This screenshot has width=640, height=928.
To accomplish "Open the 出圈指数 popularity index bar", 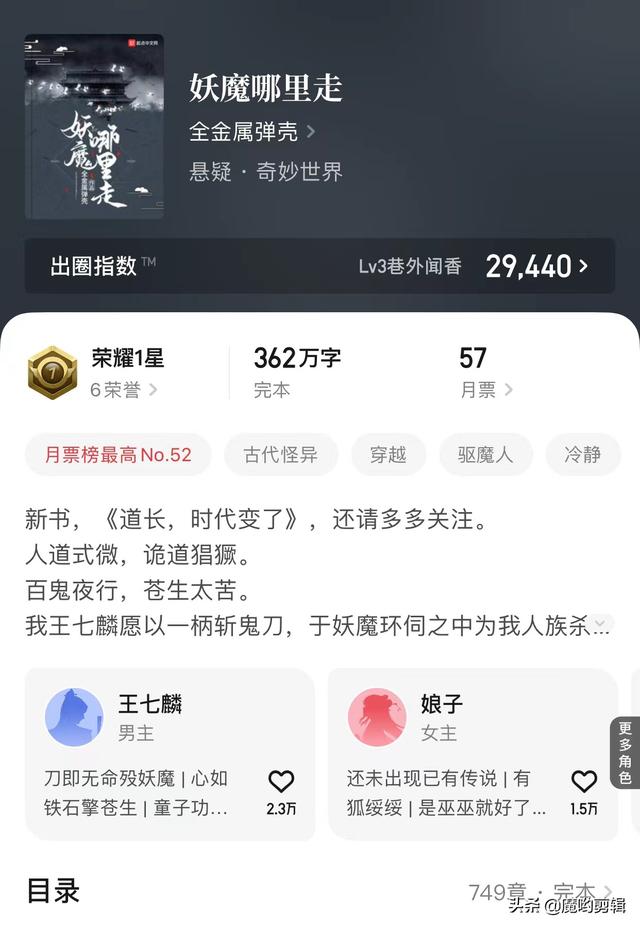I will pos(320,266).
